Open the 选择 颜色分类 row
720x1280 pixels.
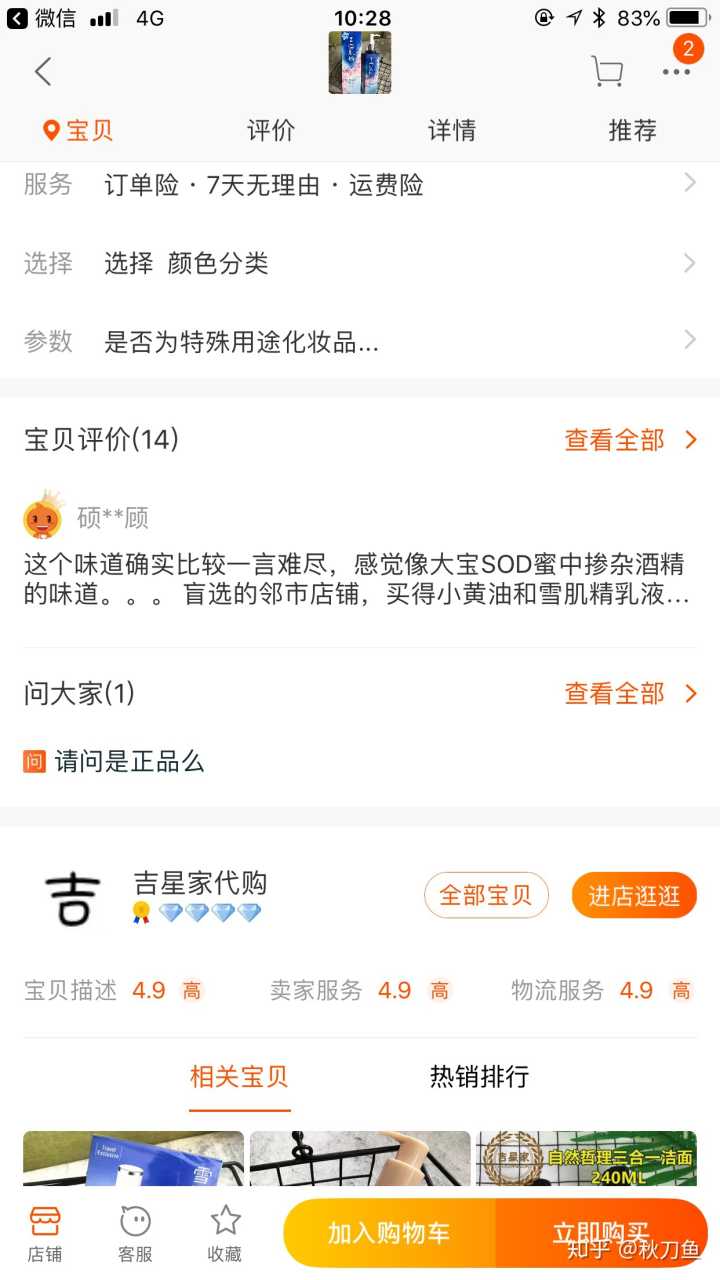click(360, 263)
